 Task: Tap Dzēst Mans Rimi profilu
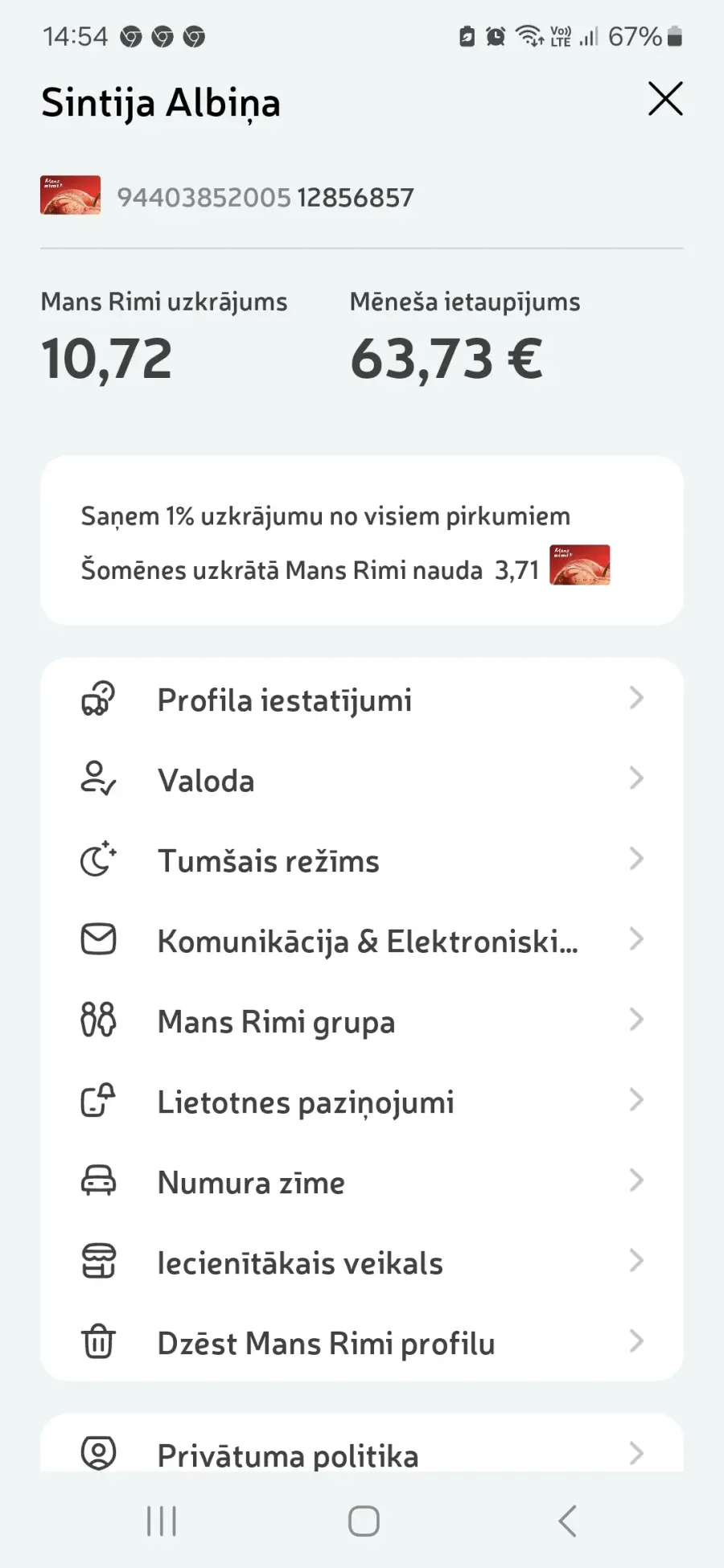coord(362,1342)
